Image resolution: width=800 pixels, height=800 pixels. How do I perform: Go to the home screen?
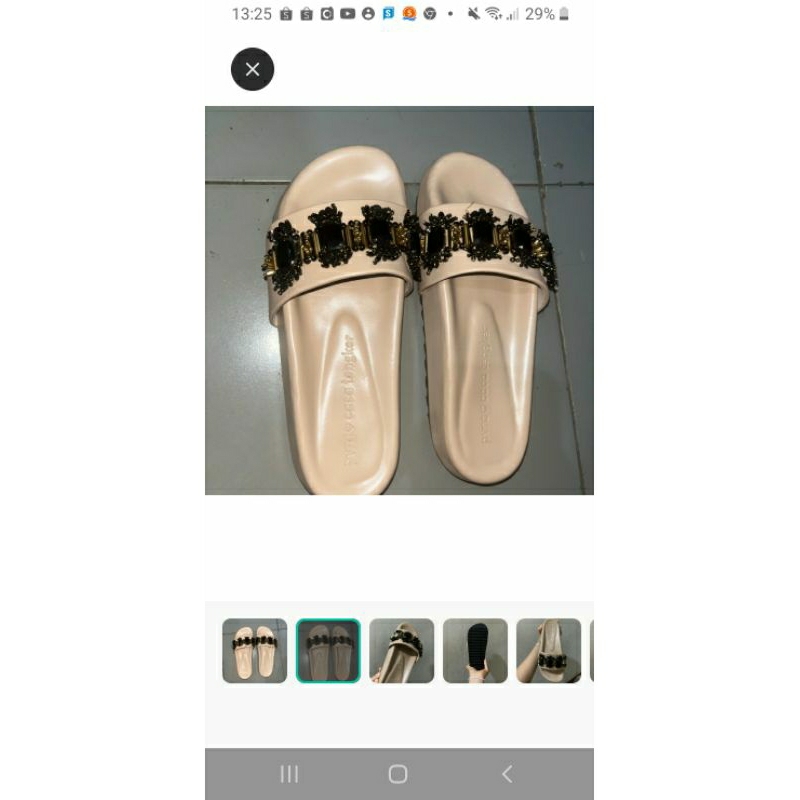pyautogui.click(x=398, y=773)
